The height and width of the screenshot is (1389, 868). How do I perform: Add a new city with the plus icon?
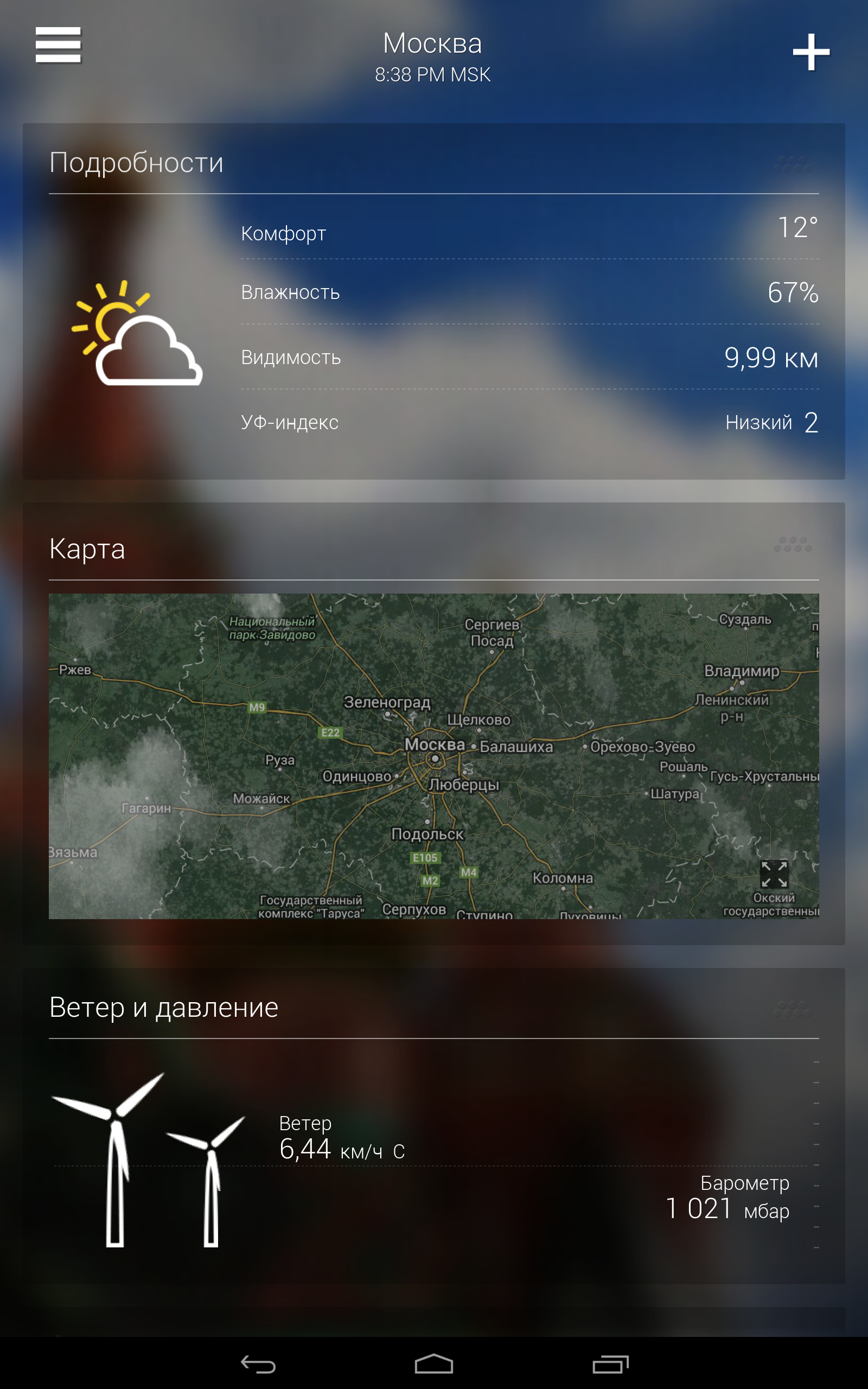pos(810,52)
